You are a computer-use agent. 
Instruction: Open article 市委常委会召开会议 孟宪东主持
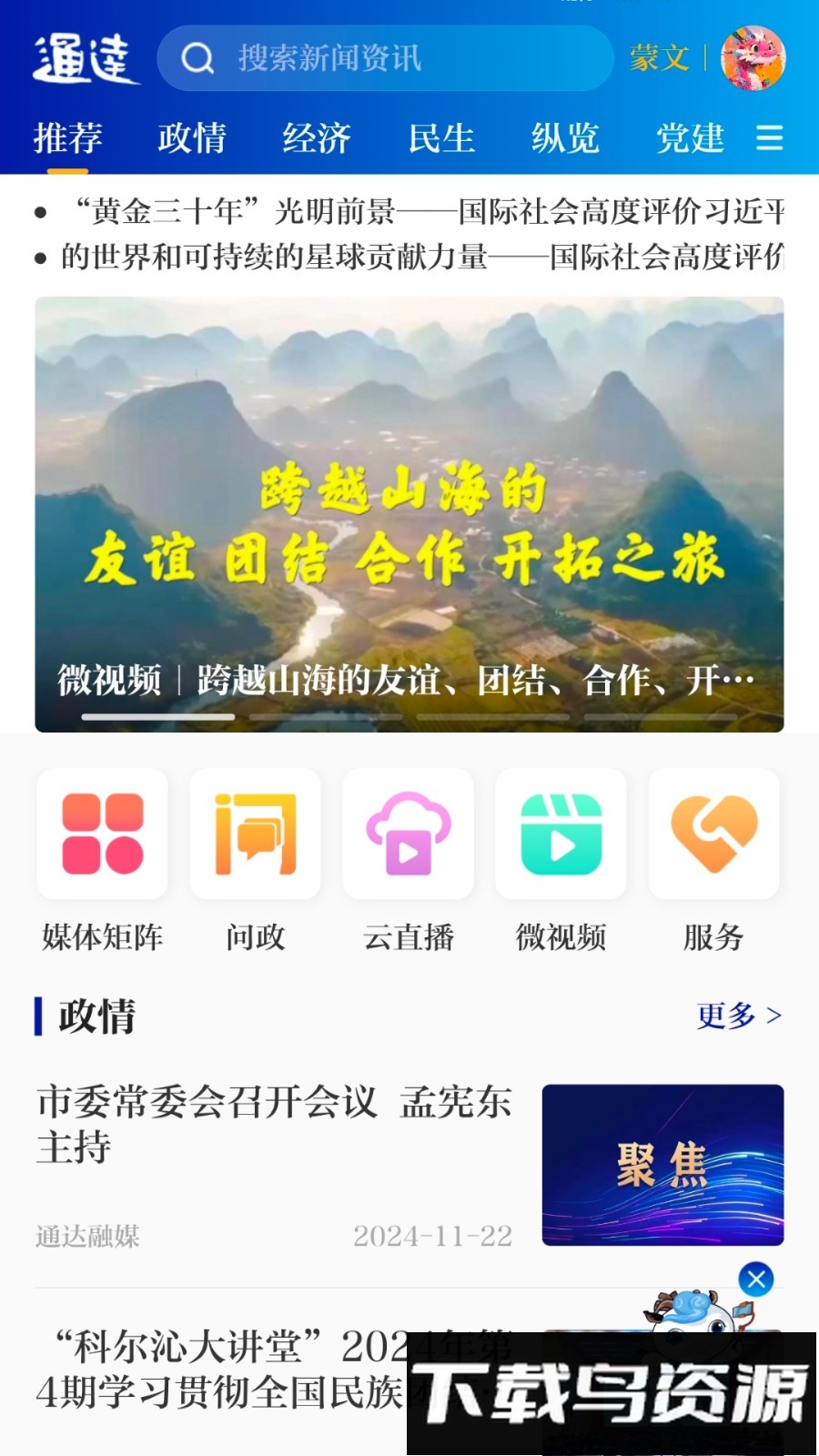273,1124
